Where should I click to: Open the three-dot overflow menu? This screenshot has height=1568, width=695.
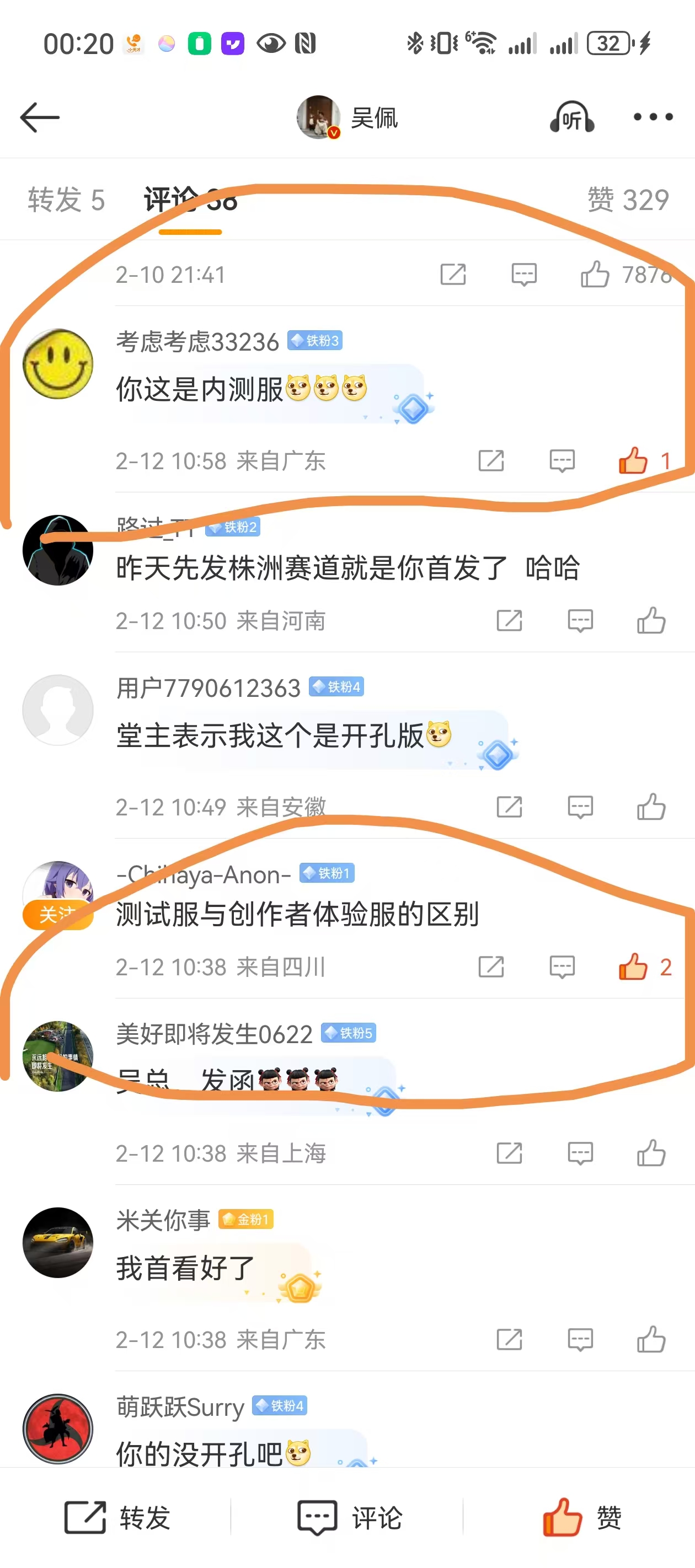(653, 117)
